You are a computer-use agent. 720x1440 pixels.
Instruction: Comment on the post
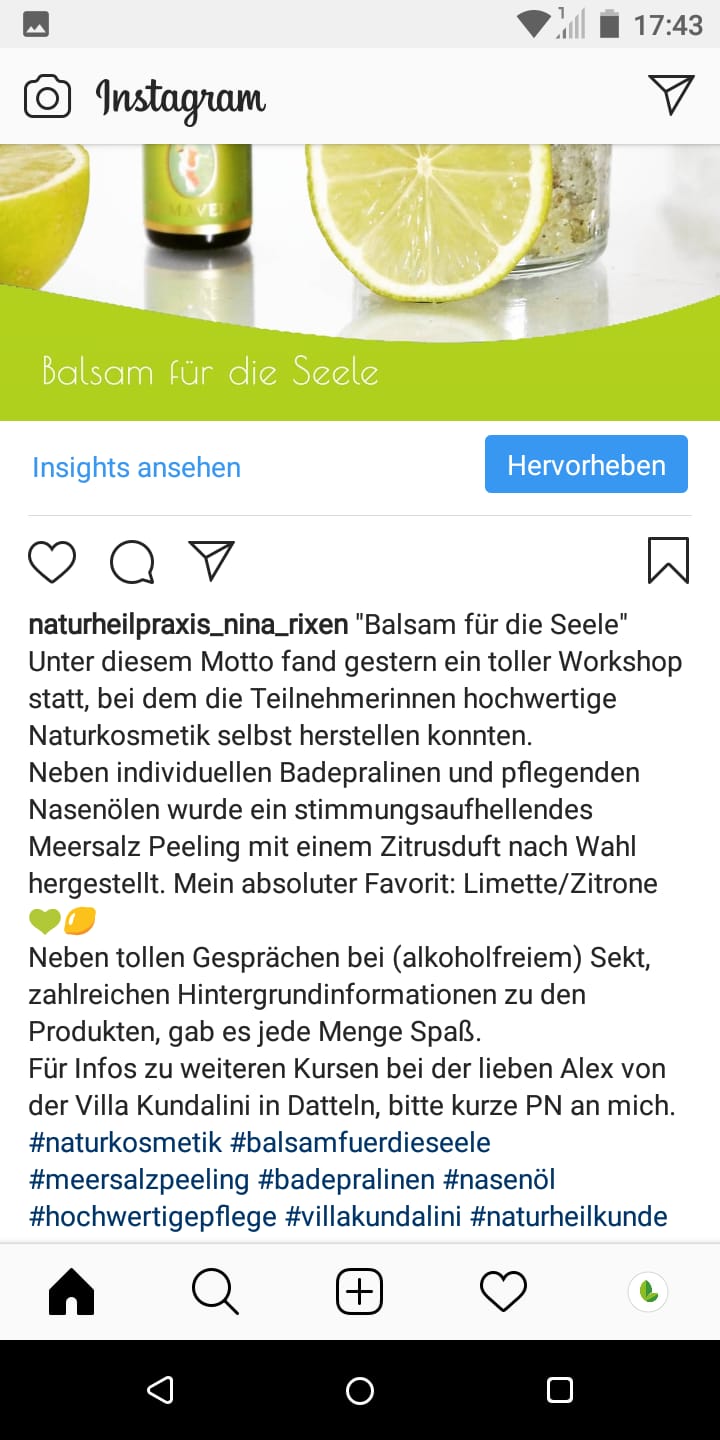point(132,561)
